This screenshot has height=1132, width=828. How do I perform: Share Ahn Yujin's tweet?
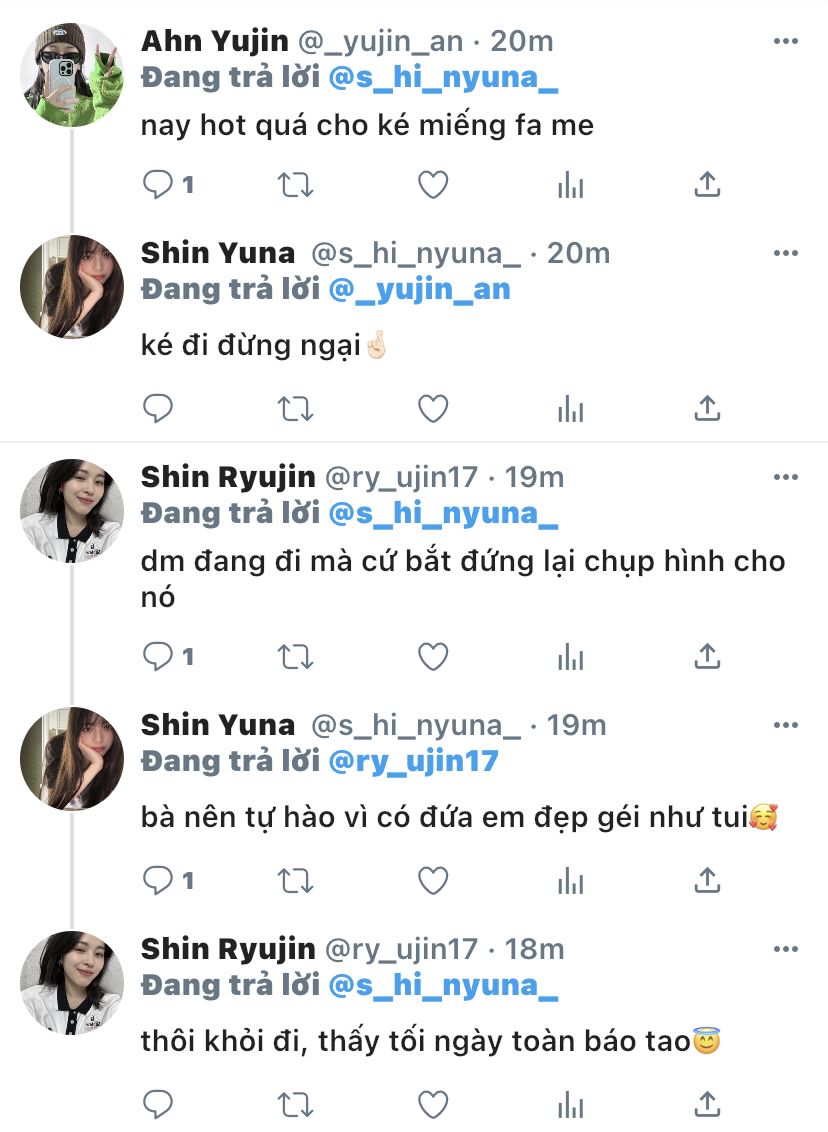tap(707, 185)
